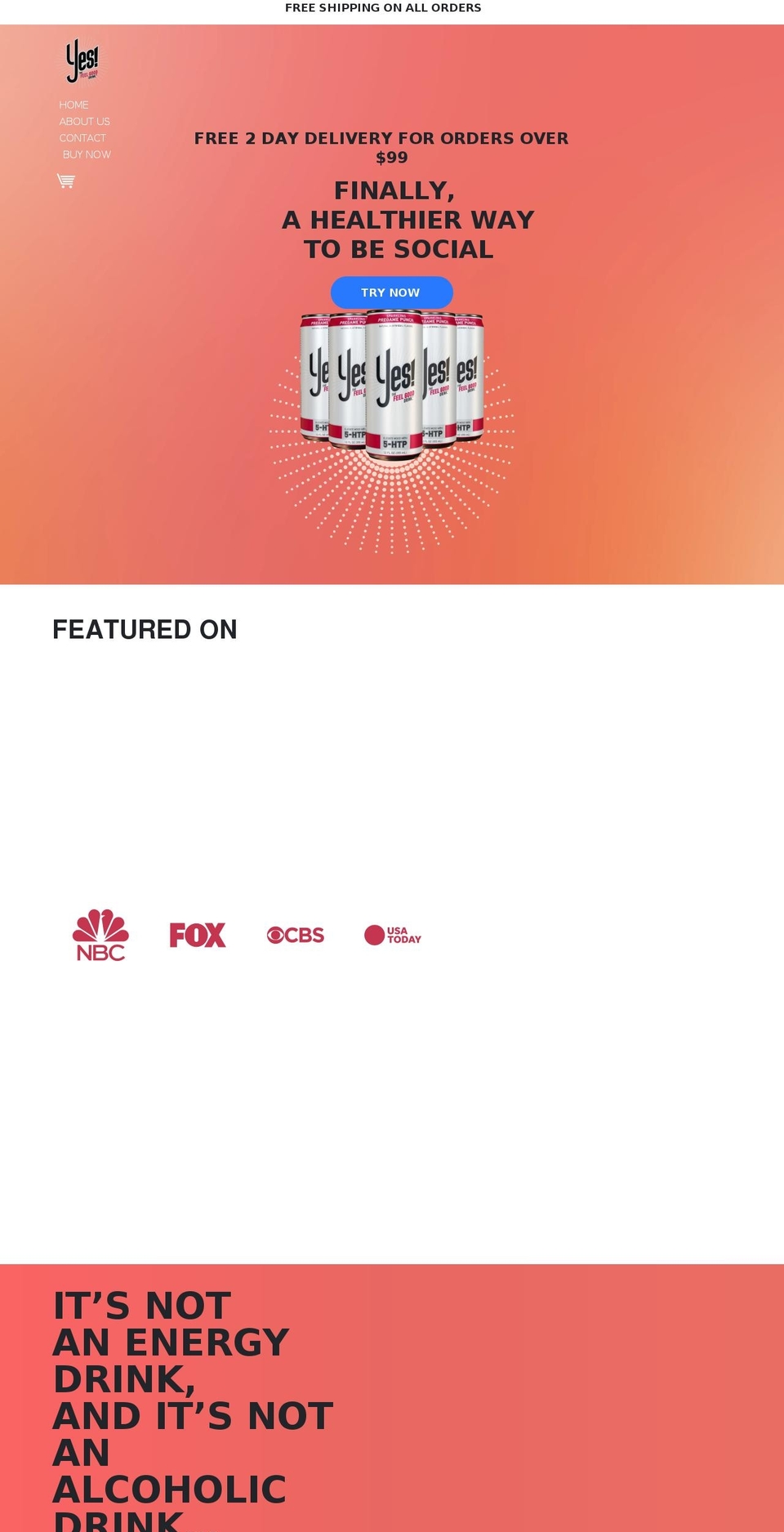Click the A HEALTHIER WAY headline
Viewport: 784px width, 1532px height.
pos(408,220)
